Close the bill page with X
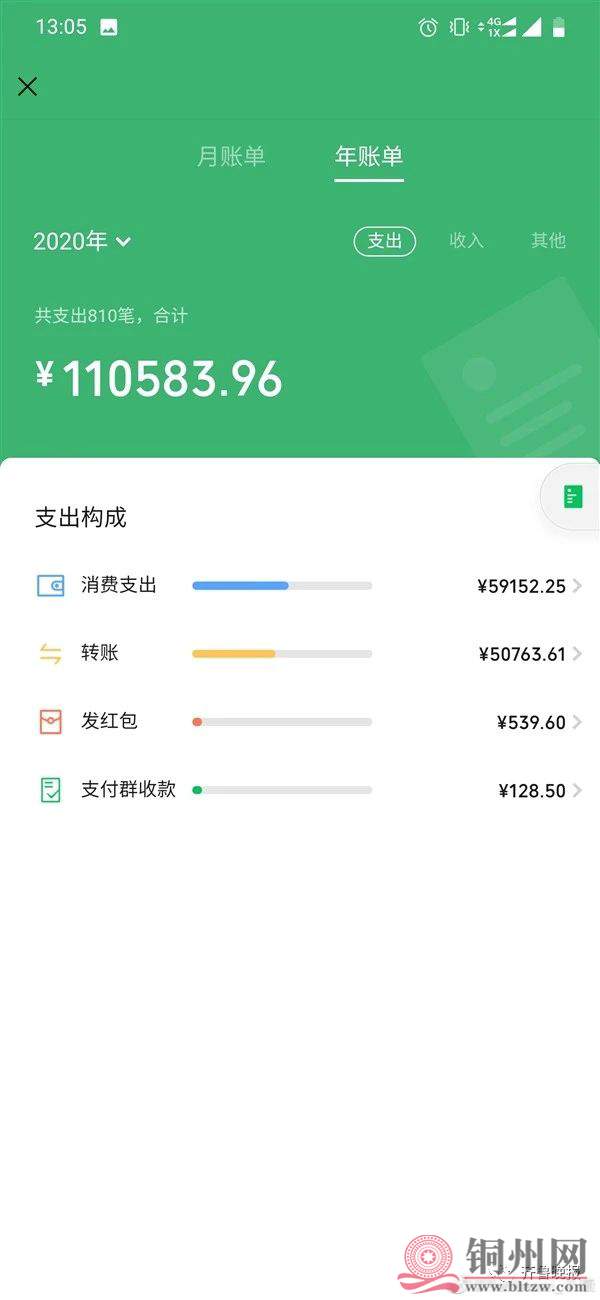The height and width of the screenshot is (1300, 600). (28, 86)
